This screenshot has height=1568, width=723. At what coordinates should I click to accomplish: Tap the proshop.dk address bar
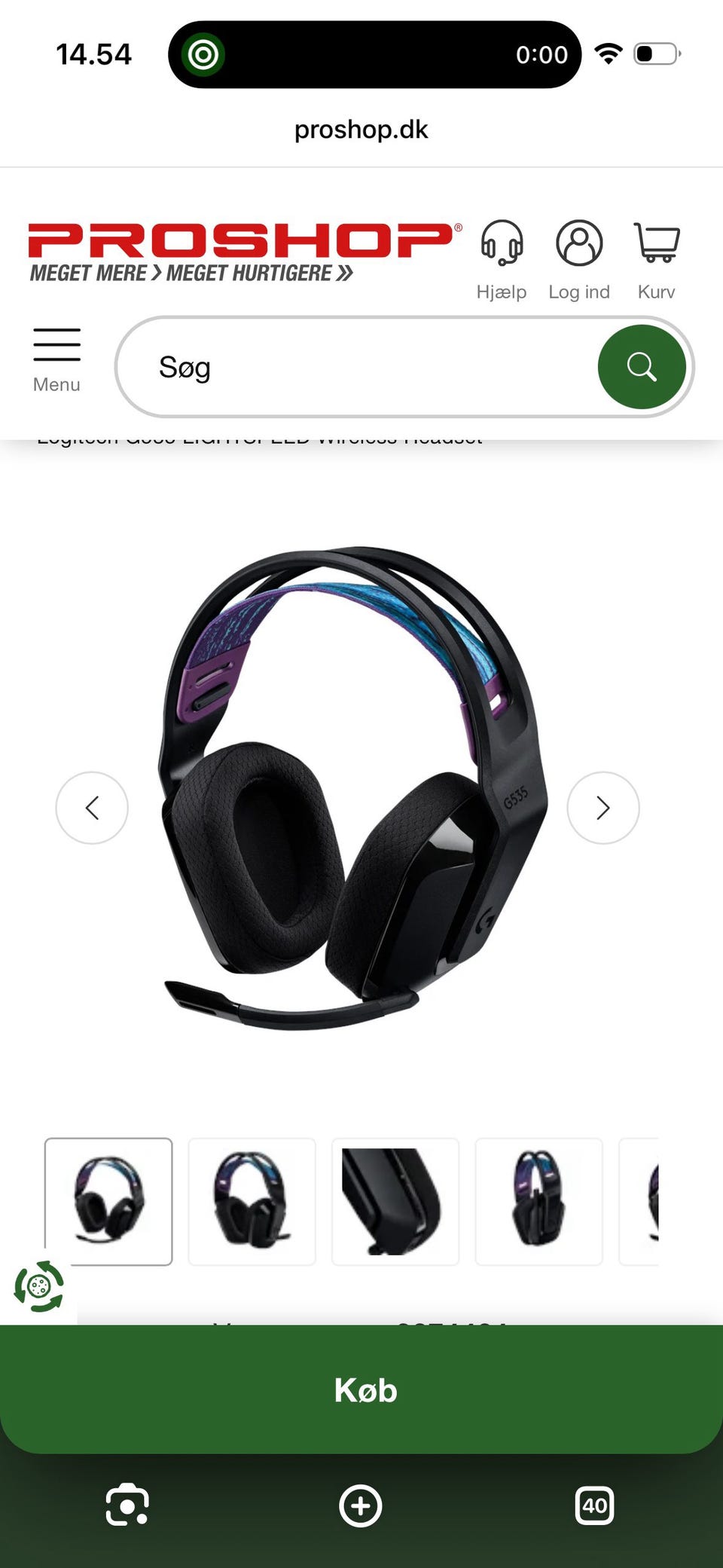361,130
